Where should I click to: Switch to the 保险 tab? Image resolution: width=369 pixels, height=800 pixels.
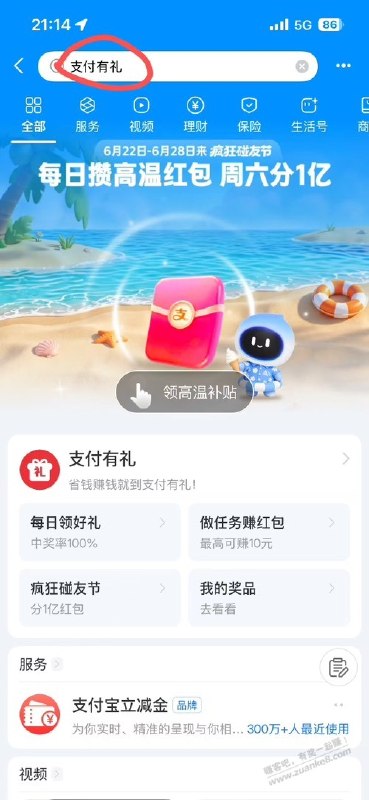click(249, 114)
